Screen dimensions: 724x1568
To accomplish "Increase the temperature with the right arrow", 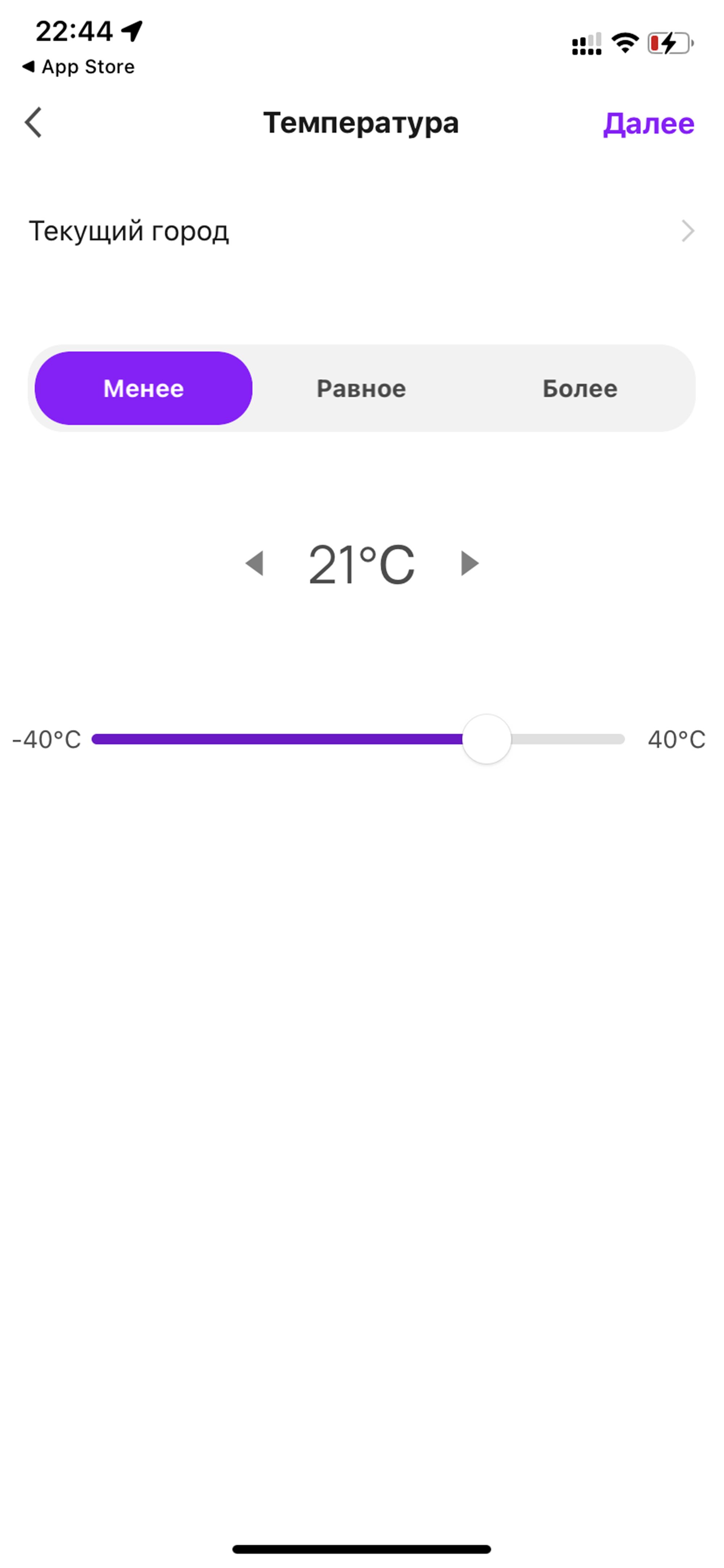I will (470, 564).
